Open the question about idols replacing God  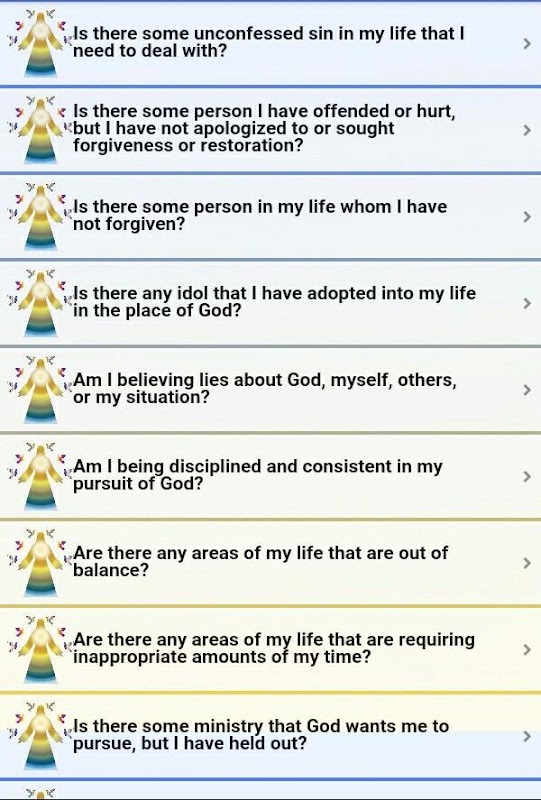[x=270, y=303]
